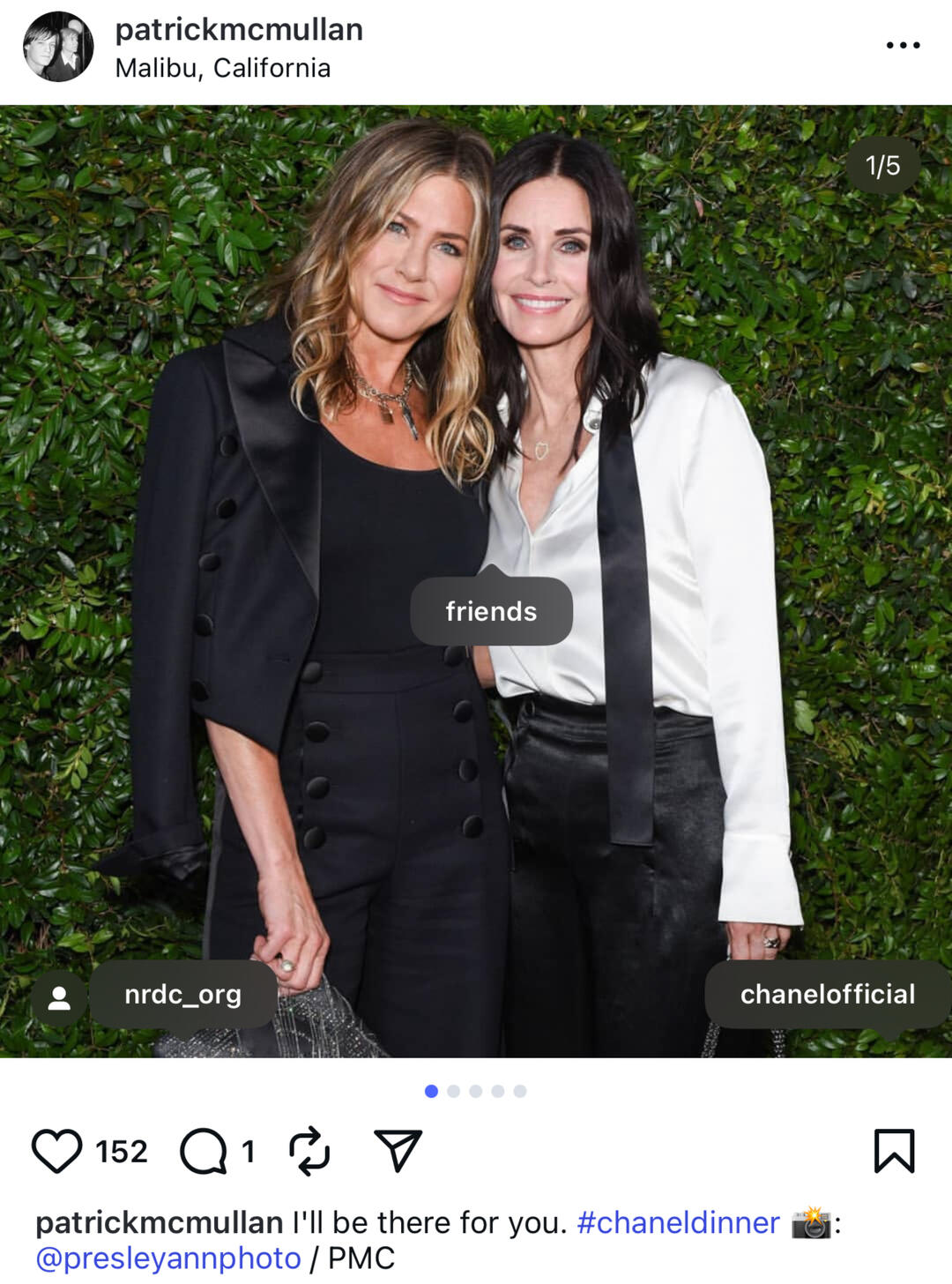Share the post via paper plane
This screenshot has width=952, height=1284.
(x=398, y=1151)
